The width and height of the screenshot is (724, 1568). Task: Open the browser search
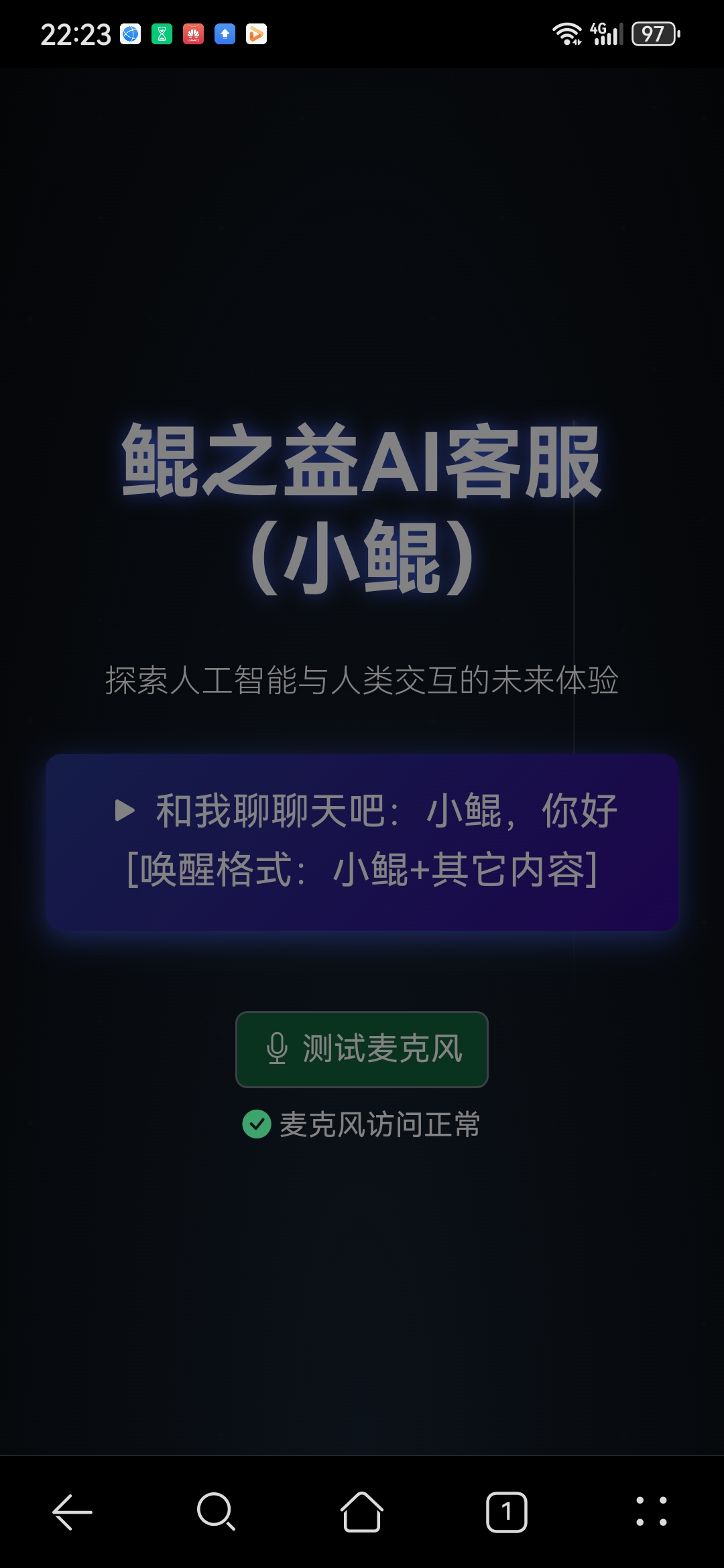(x=216, y=1512)
